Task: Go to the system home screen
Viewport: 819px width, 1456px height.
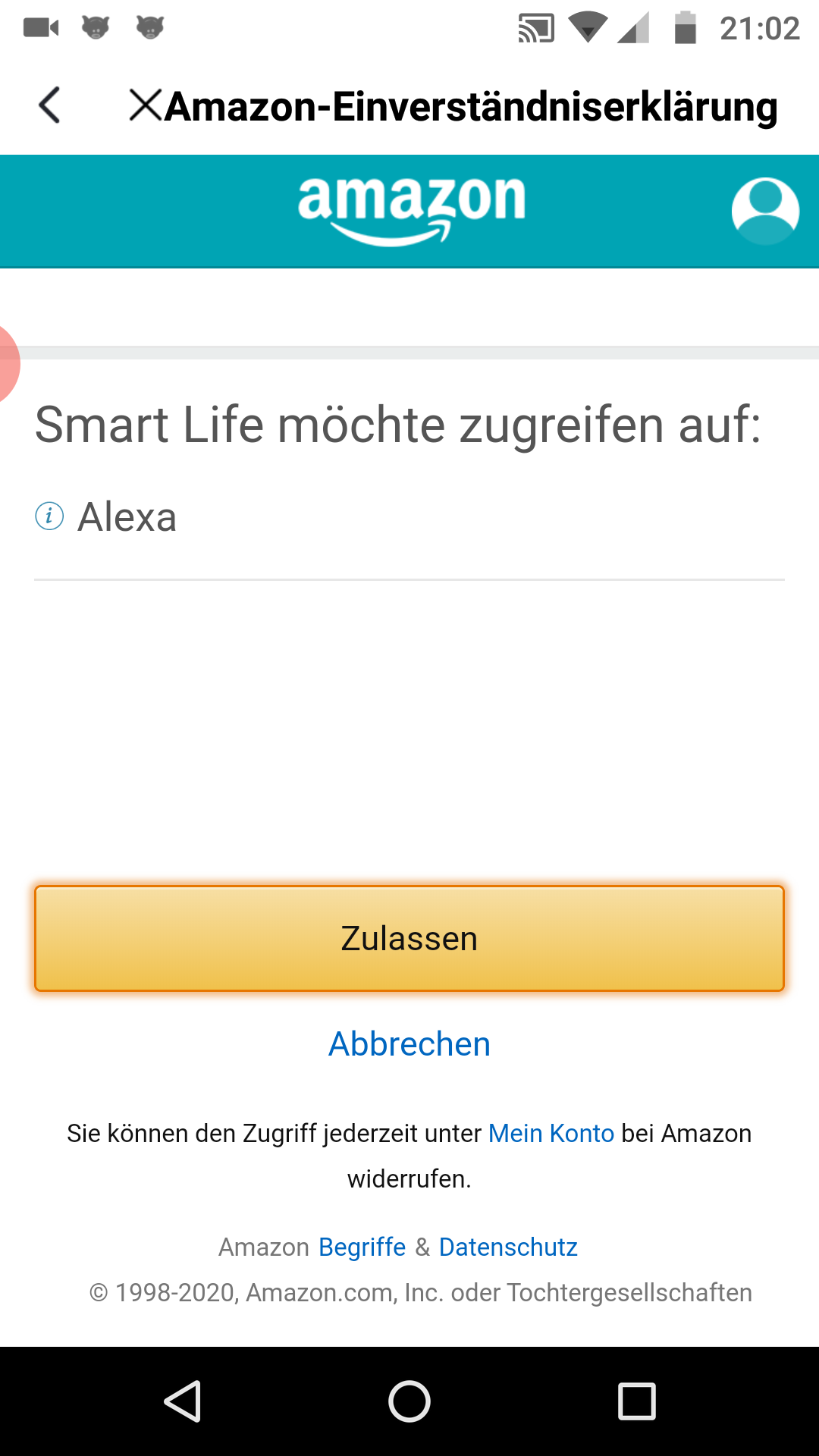Action: pos(409,1401)
